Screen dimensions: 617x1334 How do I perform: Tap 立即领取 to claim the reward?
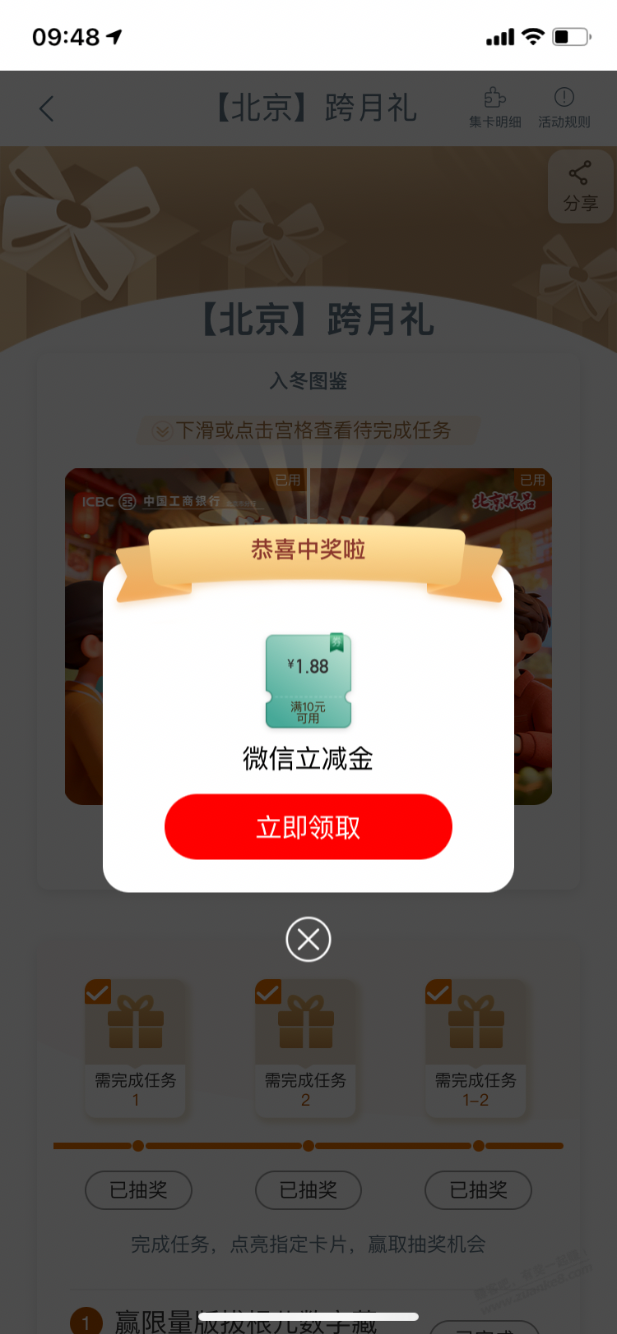click(x=308, y=827)
